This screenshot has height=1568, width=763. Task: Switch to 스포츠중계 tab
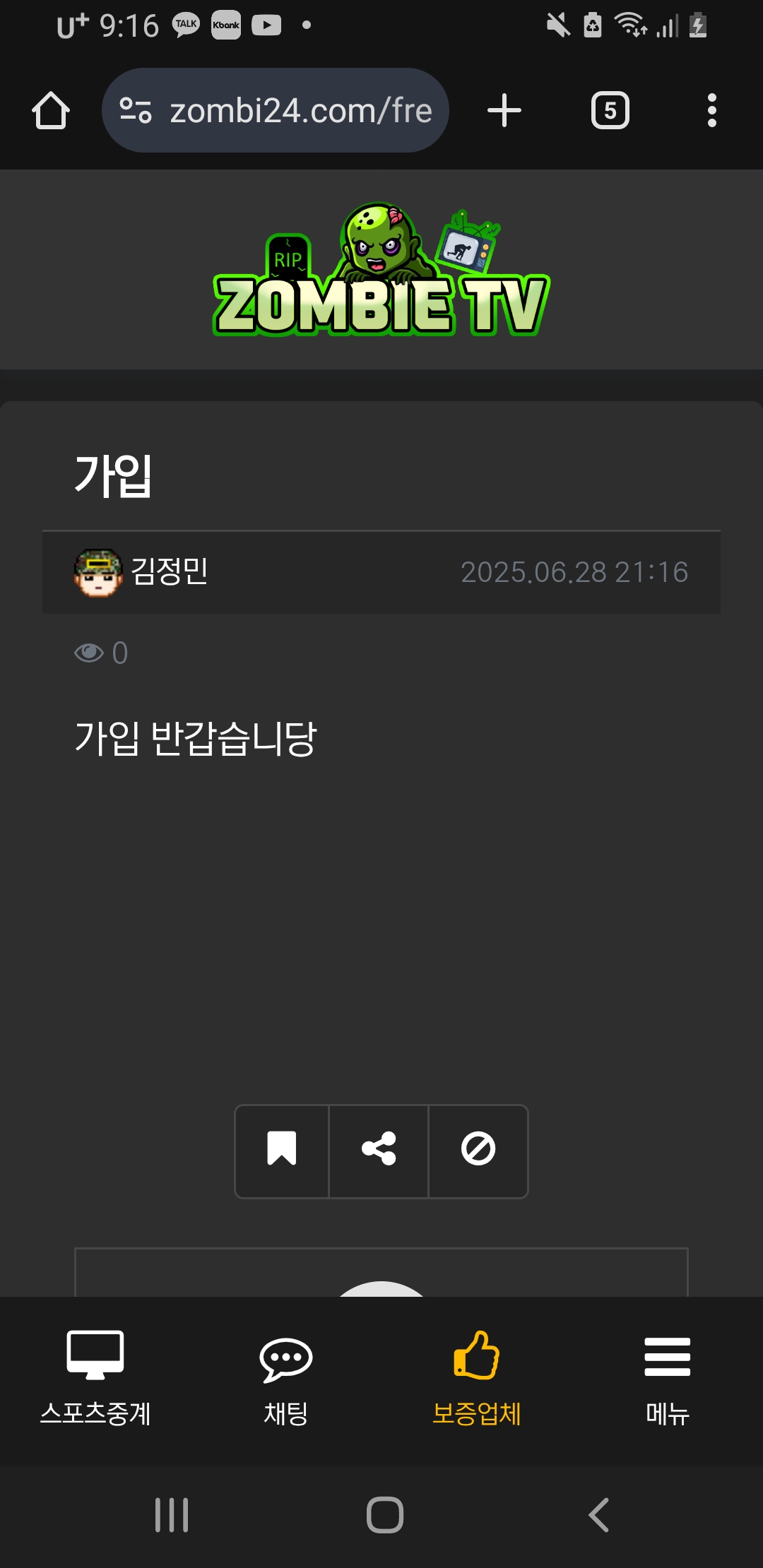click(x=95, y=1379)
